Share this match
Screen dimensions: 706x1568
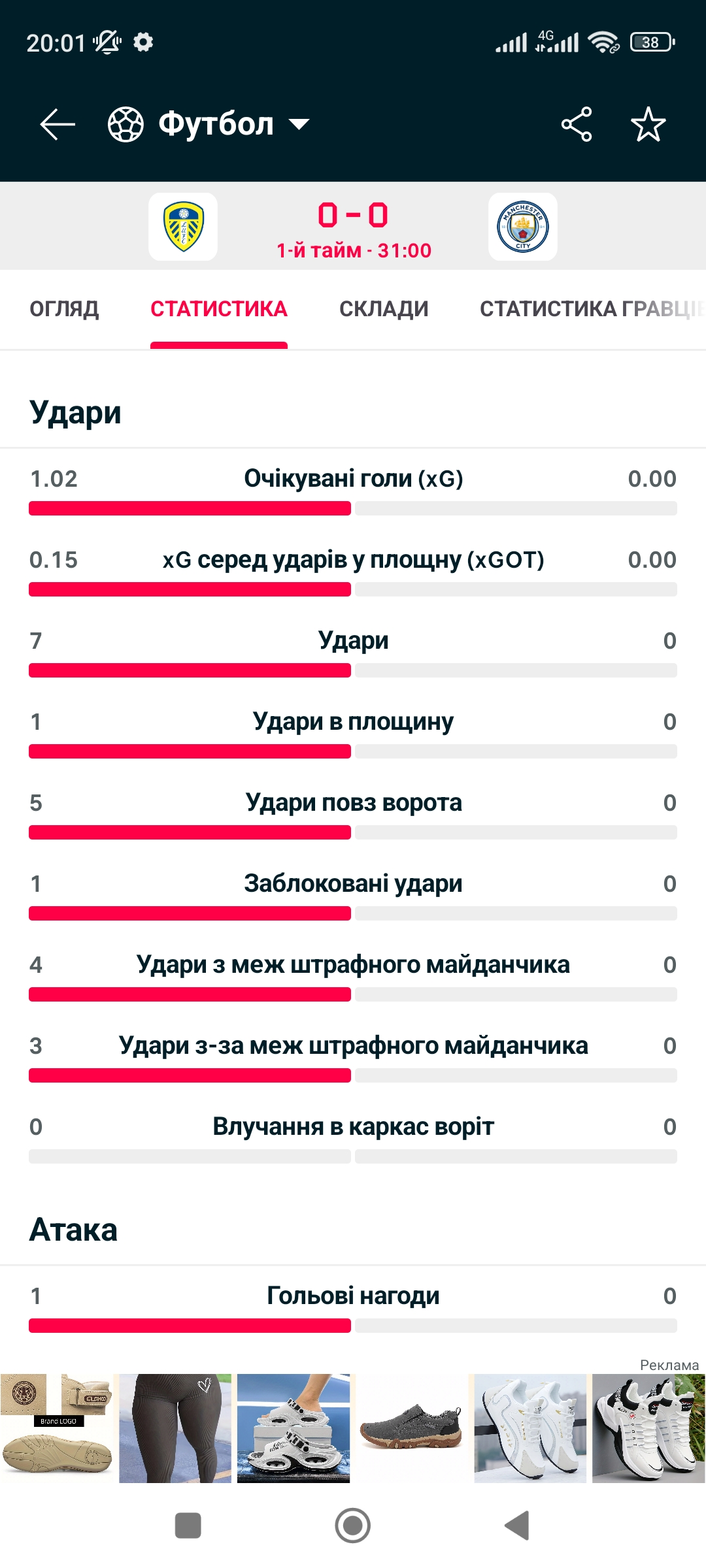(576, 124)
